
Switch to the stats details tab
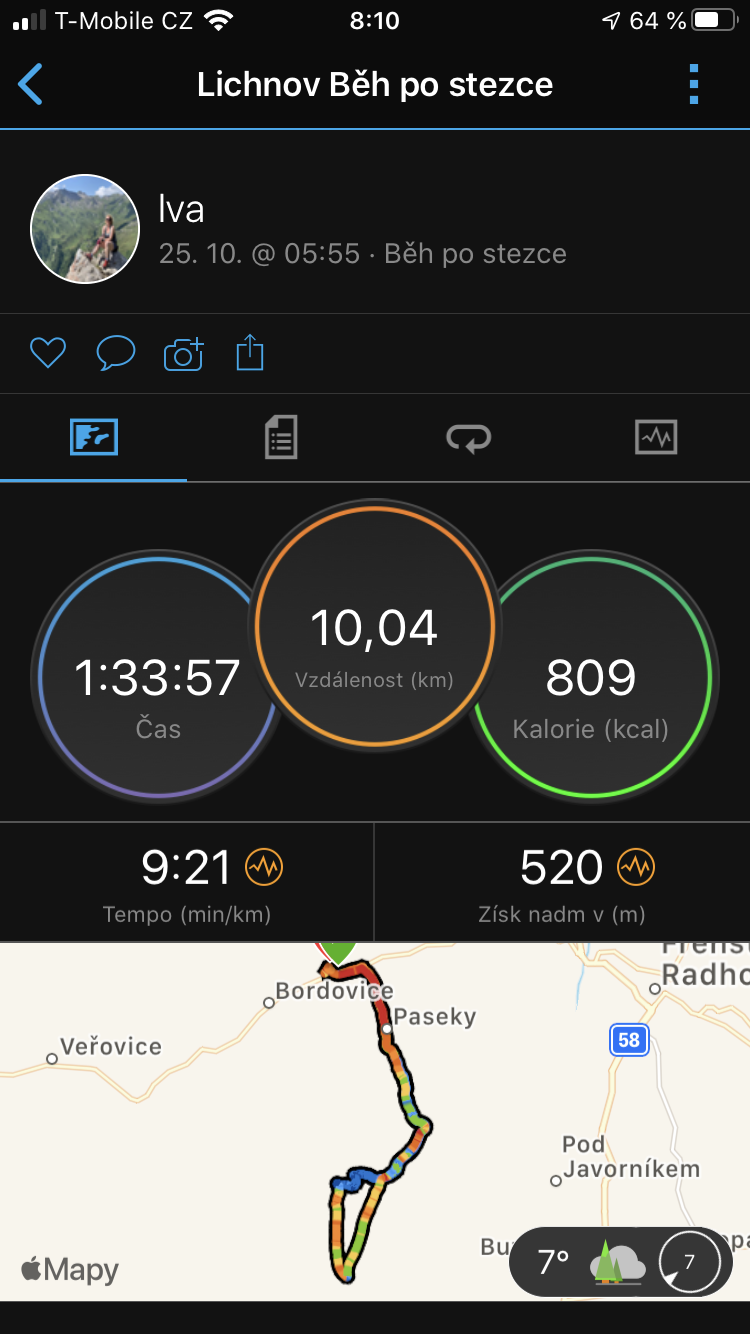coord(281,438)
